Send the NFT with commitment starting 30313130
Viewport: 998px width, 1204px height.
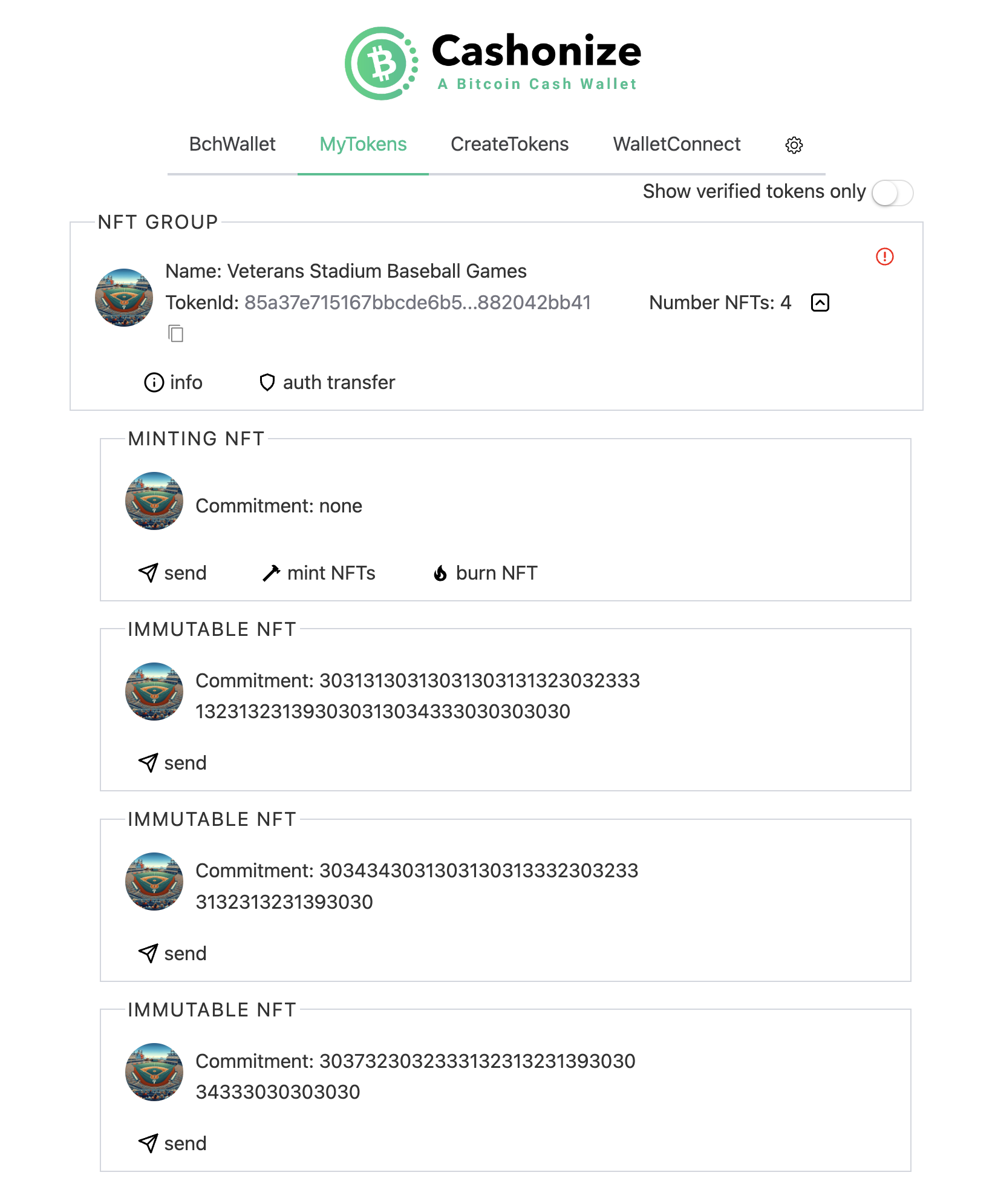tap(173, 763)
